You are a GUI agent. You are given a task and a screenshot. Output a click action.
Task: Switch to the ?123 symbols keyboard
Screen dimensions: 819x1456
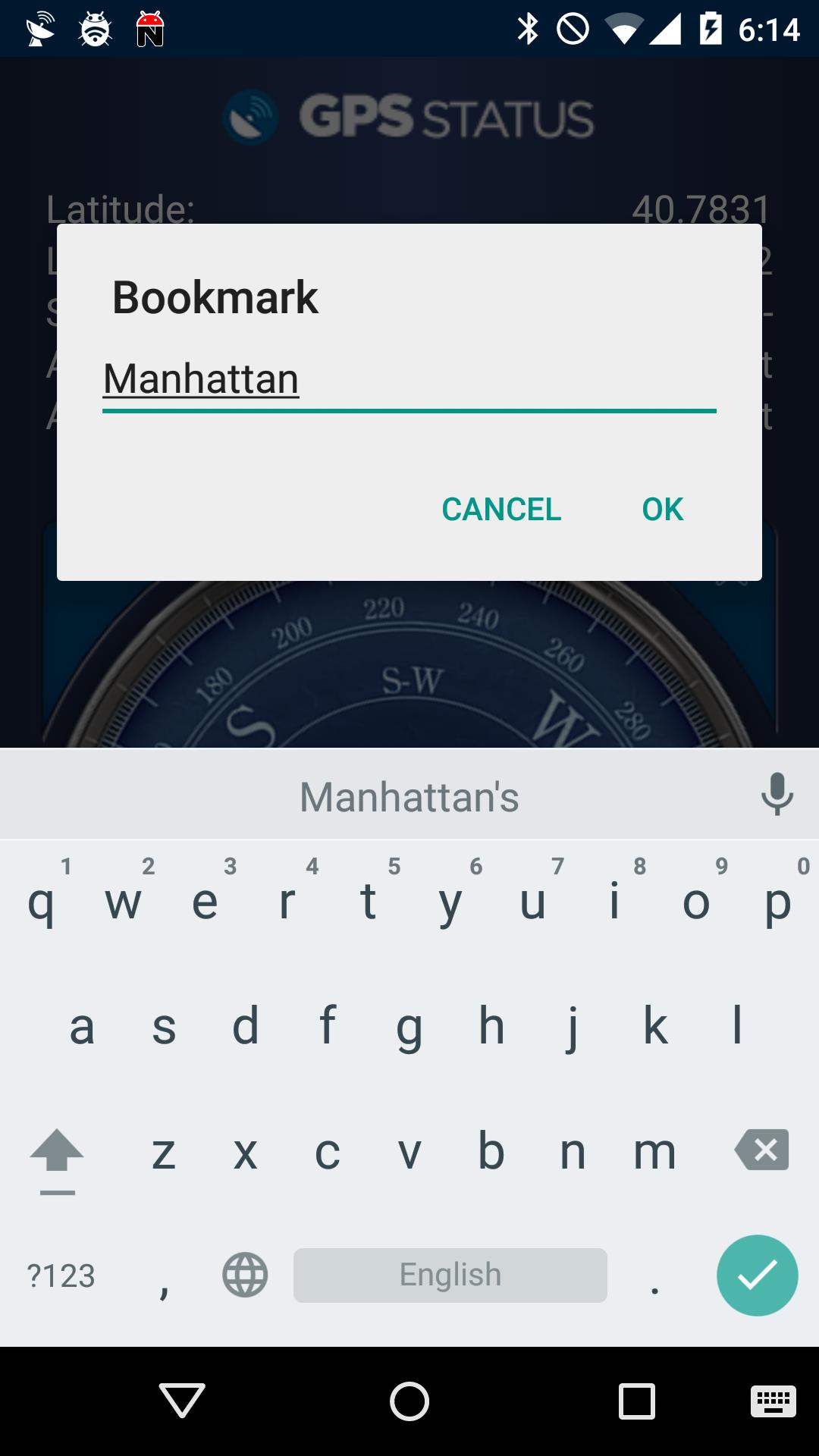(x=61, y=1276)
